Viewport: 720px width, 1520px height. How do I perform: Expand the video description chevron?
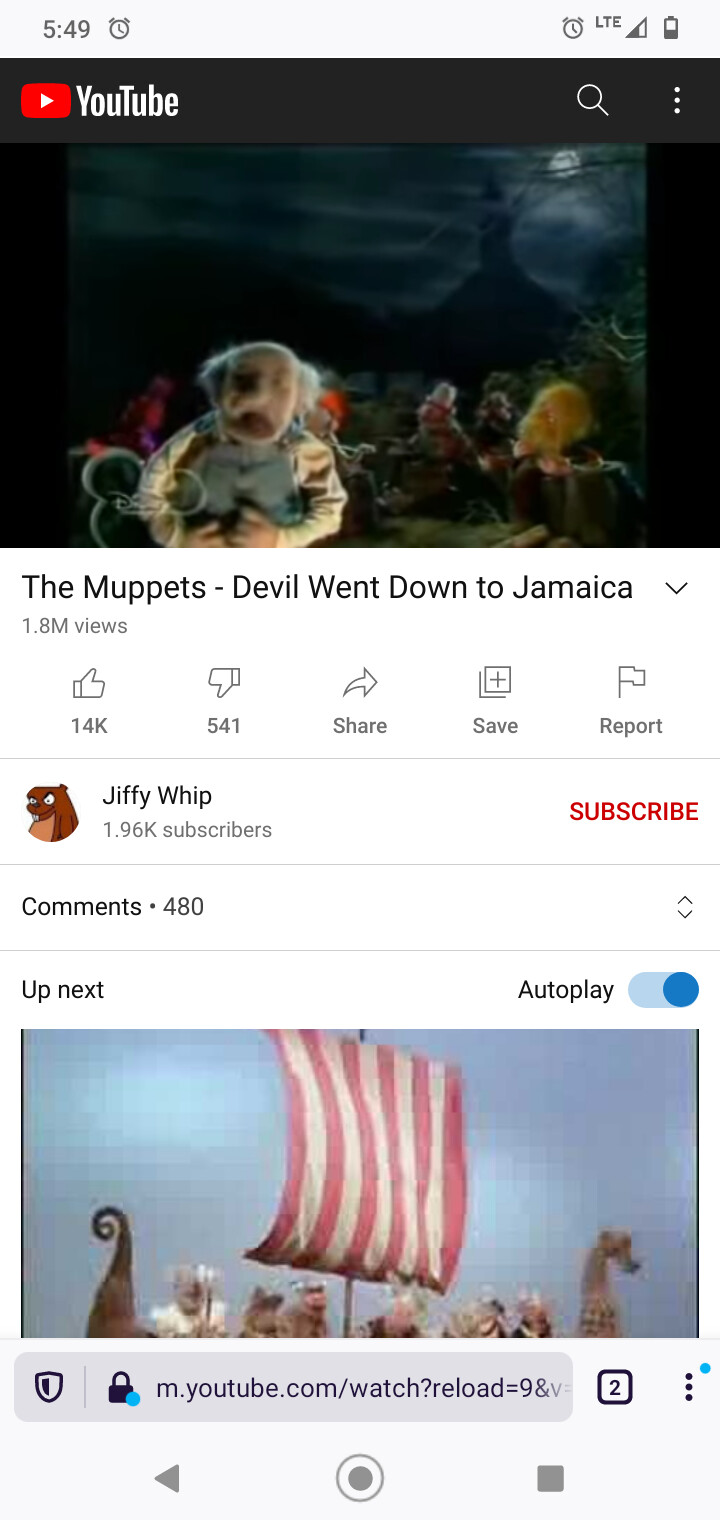(677, 588)
